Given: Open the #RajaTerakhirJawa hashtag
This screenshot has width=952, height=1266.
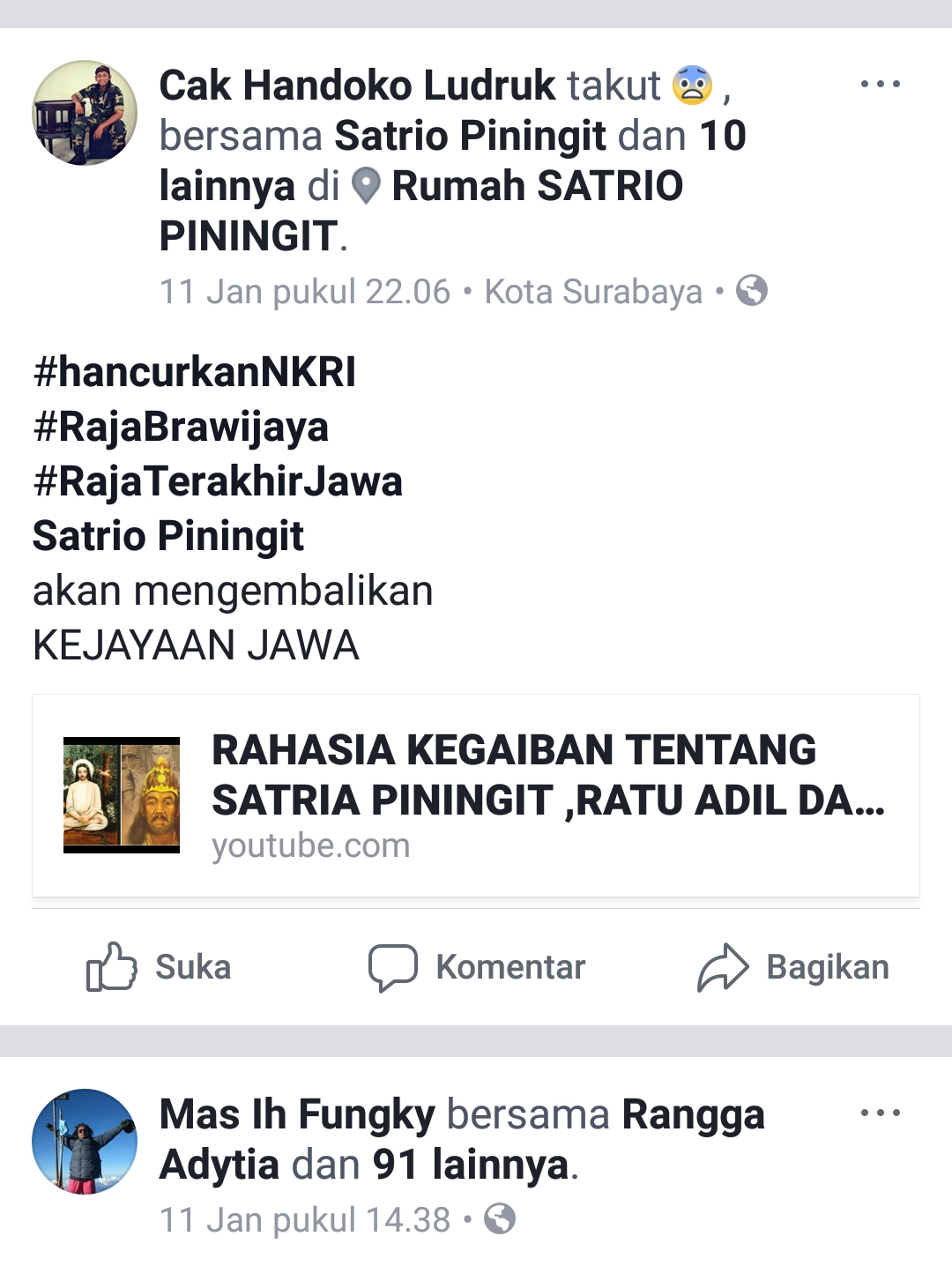Looking at the screenshot, I should pos(217,481).
